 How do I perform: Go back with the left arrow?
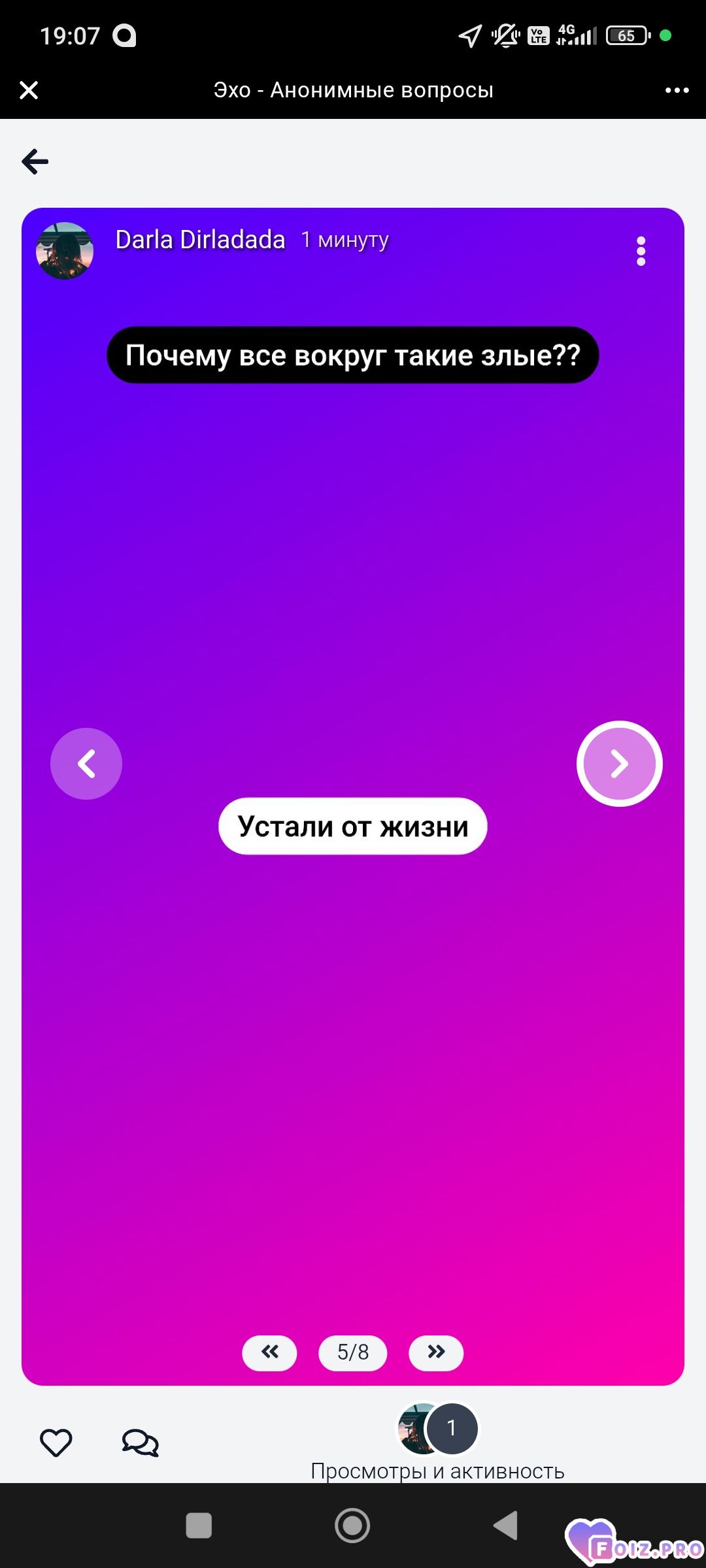click(x=35, y=161)
